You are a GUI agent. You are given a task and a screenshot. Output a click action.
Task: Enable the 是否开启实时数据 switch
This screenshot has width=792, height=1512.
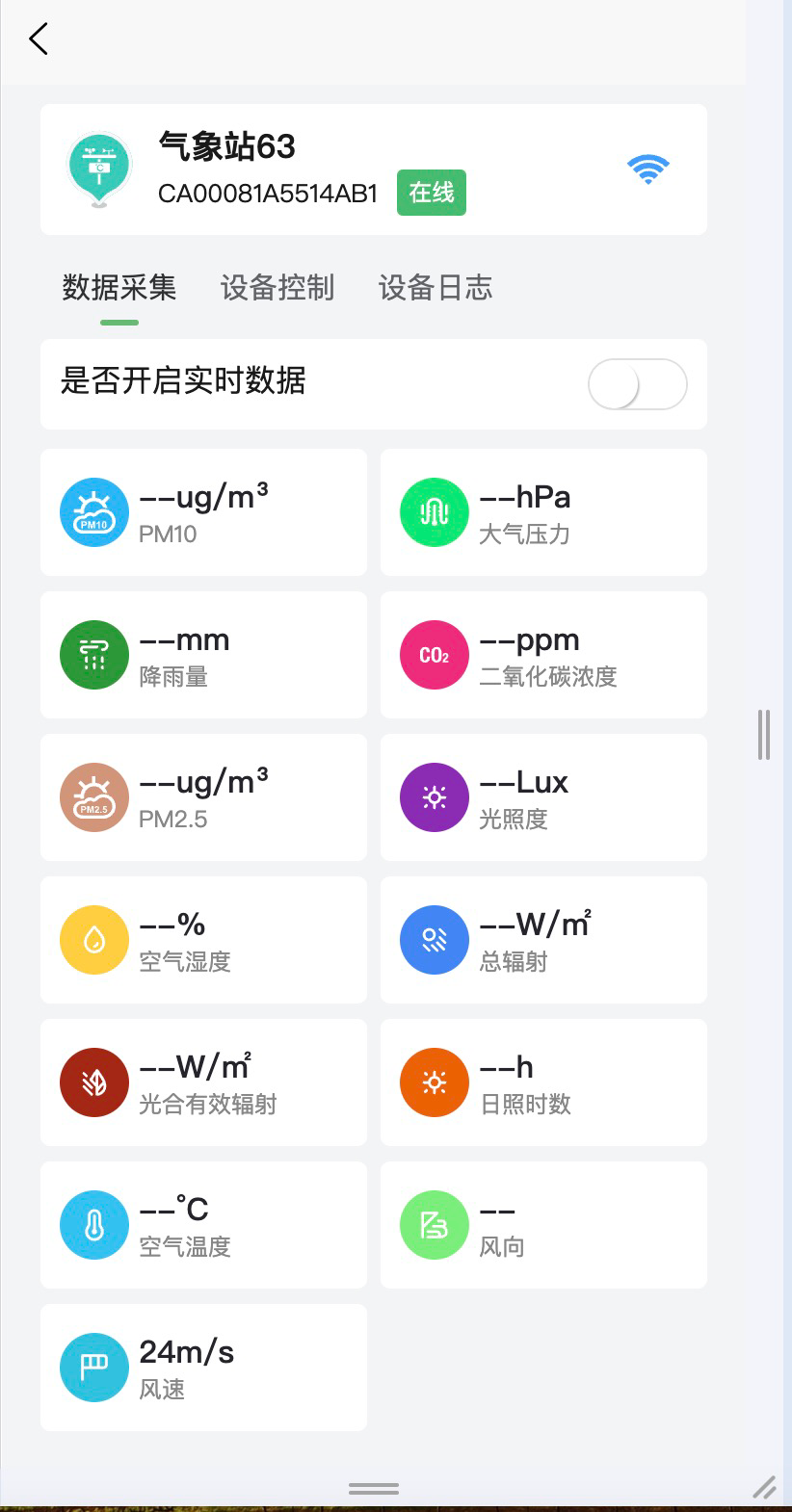coord(637,384)
